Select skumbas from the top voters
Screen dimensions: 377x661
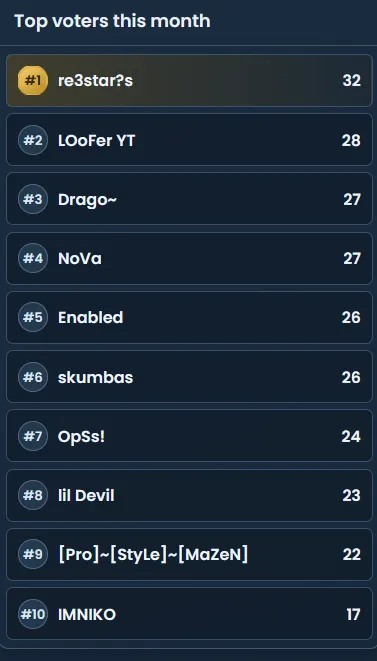click(x=189, y=376)
